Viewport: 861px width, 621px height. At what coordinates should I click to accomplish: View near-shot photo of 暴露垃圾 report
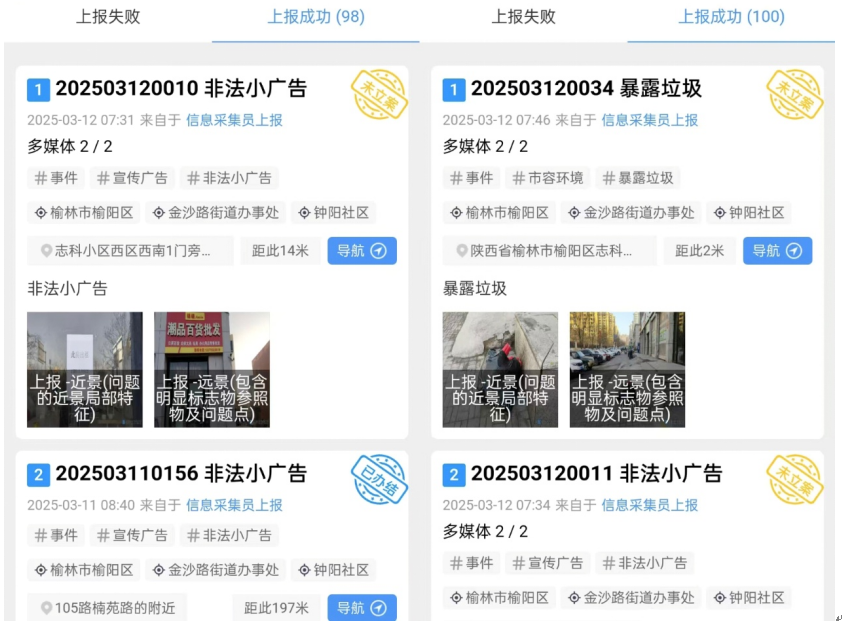500,370
